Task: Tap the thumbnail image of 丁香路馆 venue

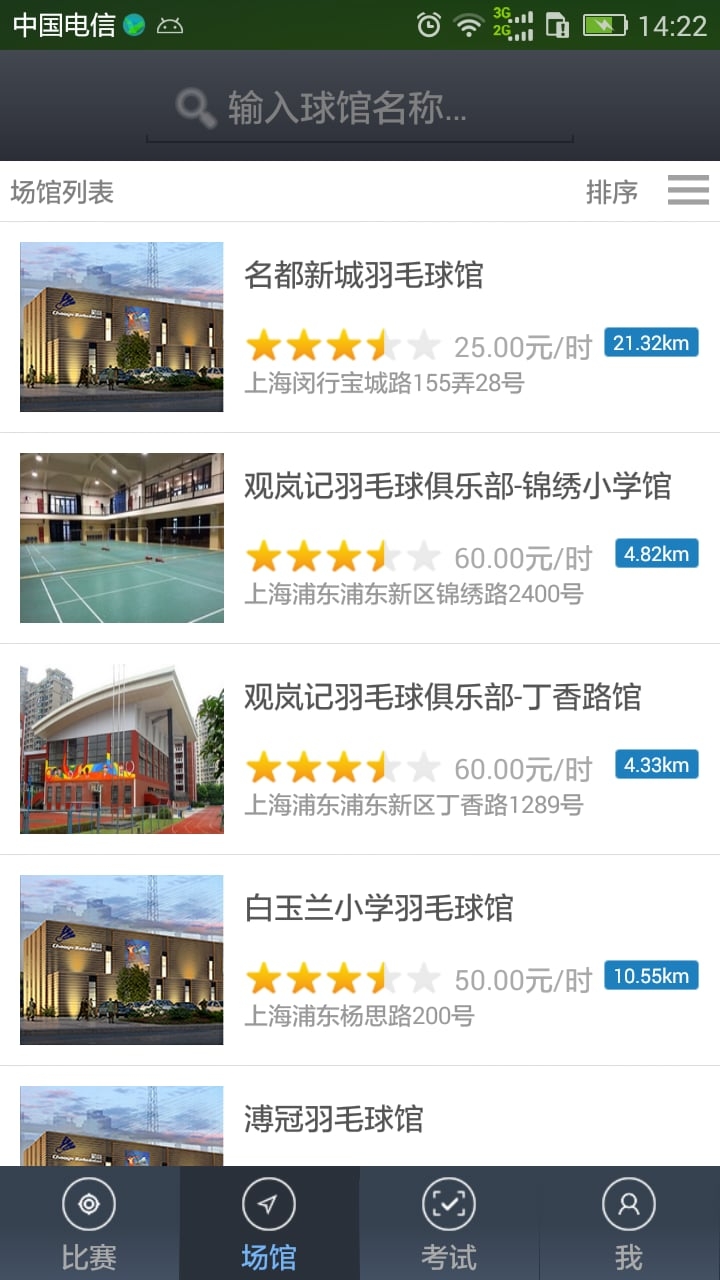Action: tap(121, 748)
